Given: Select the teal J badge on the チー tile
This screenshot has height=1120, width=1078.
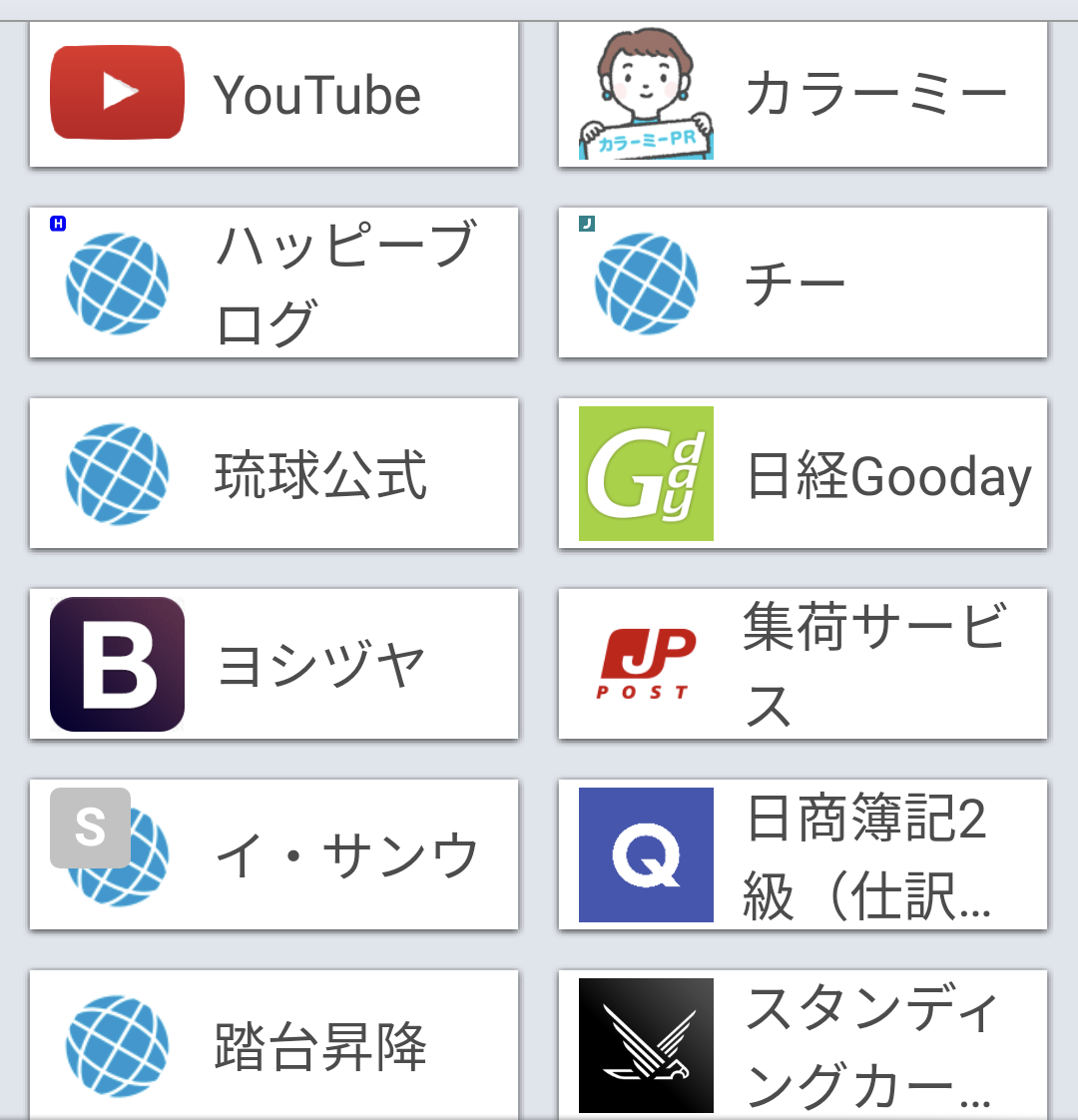Looking at the screenshot, I should coord(586,225).
